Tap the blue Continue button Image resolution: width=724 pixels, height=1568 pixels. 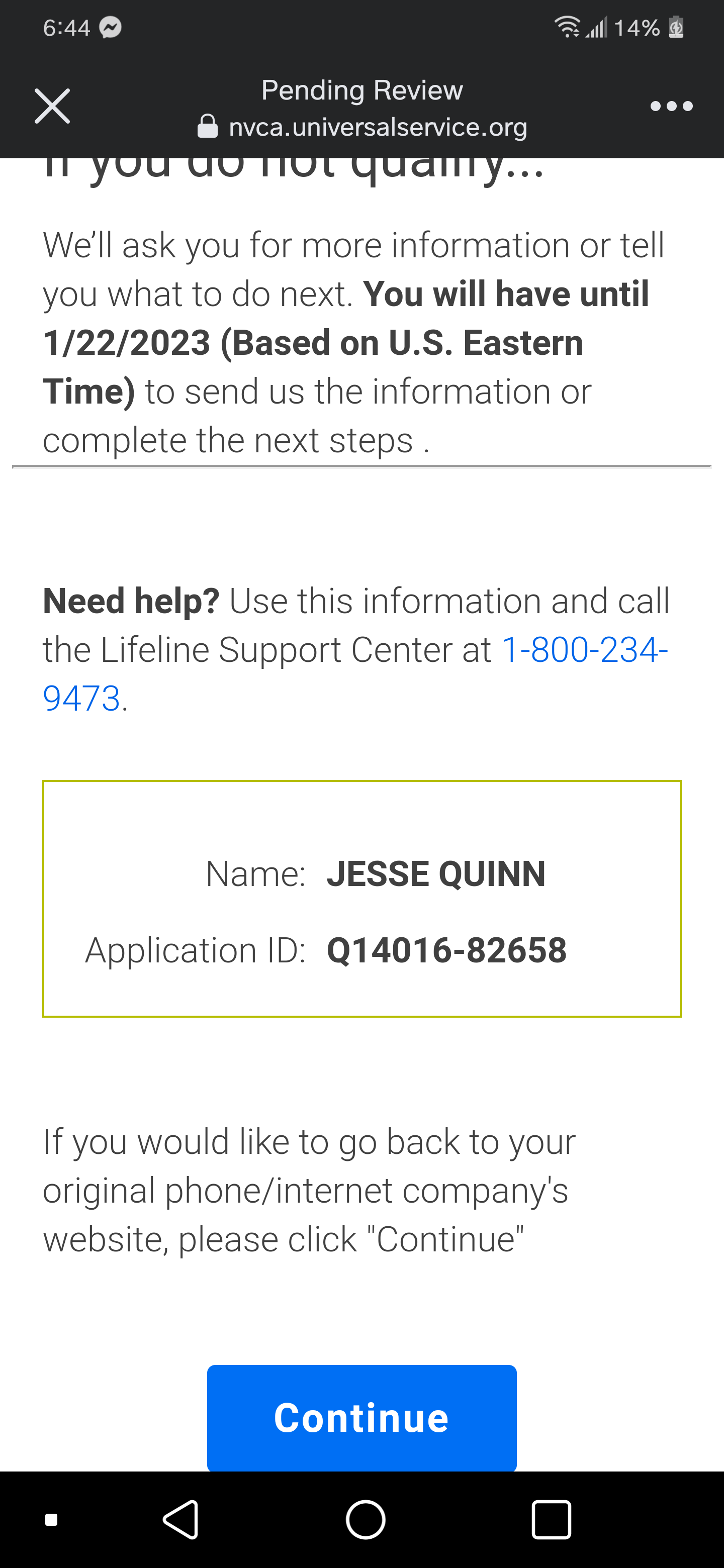click(x=361, y=1418)
